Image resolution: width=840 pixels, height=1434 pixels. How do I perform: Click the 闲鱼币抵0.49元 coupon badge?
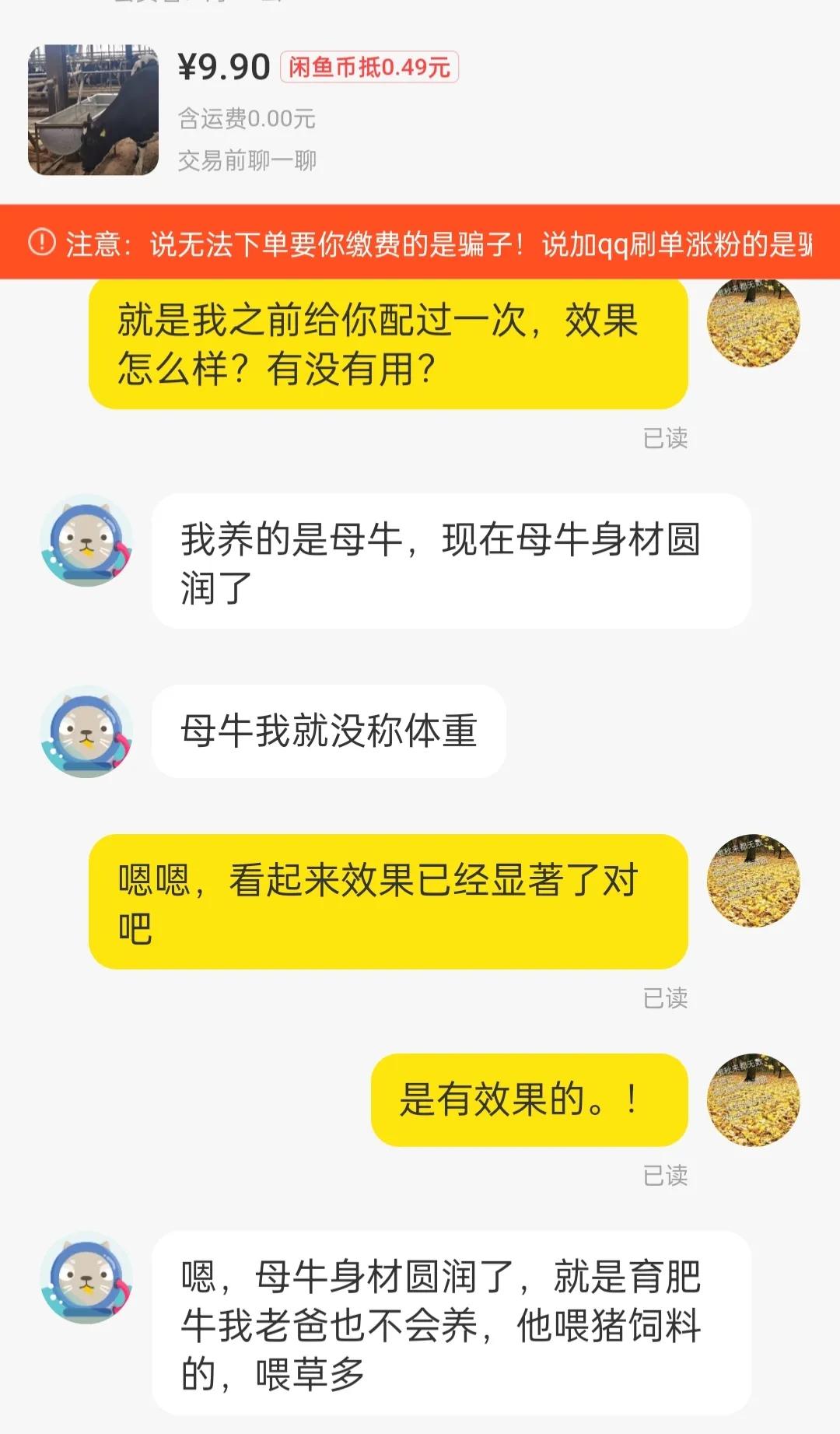[369, 68]
